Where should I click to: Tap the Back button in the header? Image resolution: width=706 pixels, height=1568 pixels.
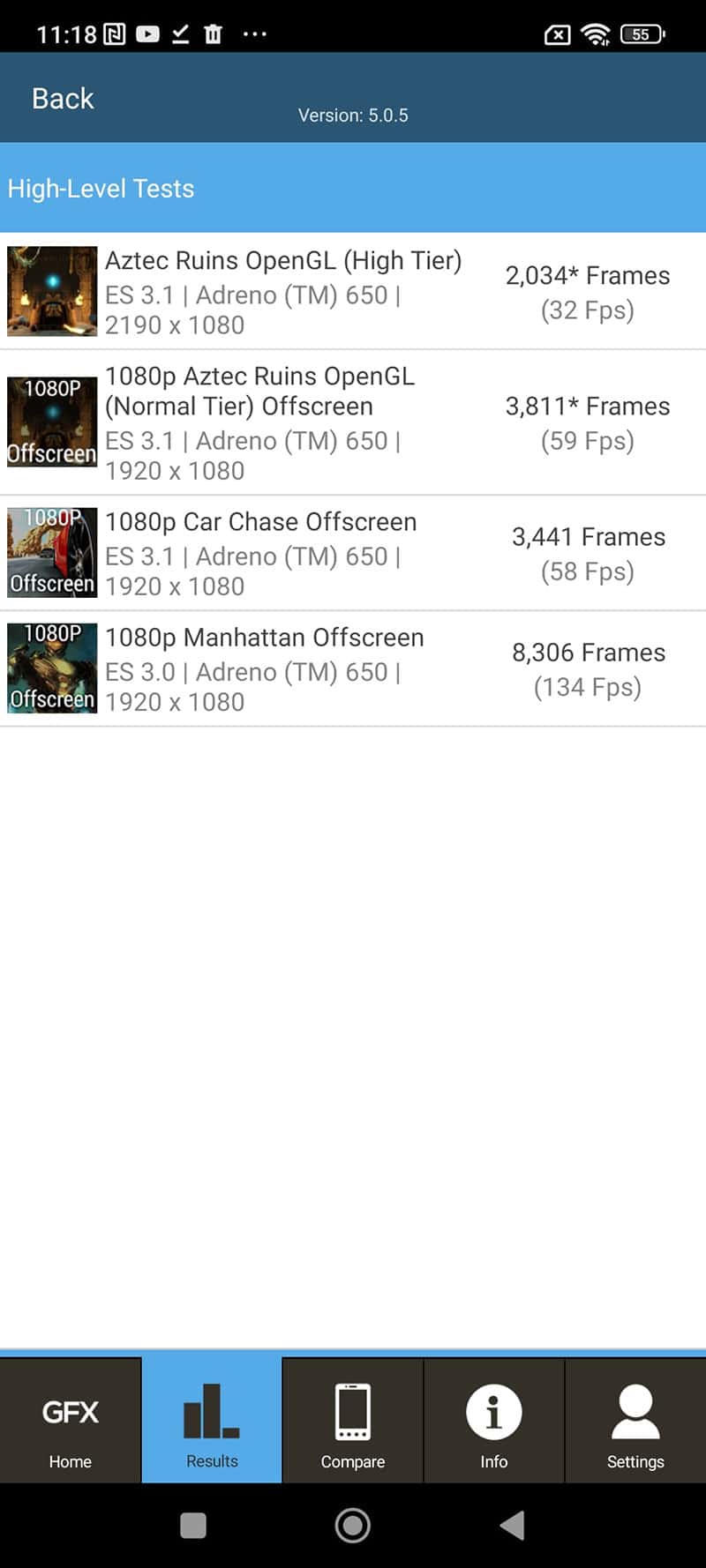63,99
